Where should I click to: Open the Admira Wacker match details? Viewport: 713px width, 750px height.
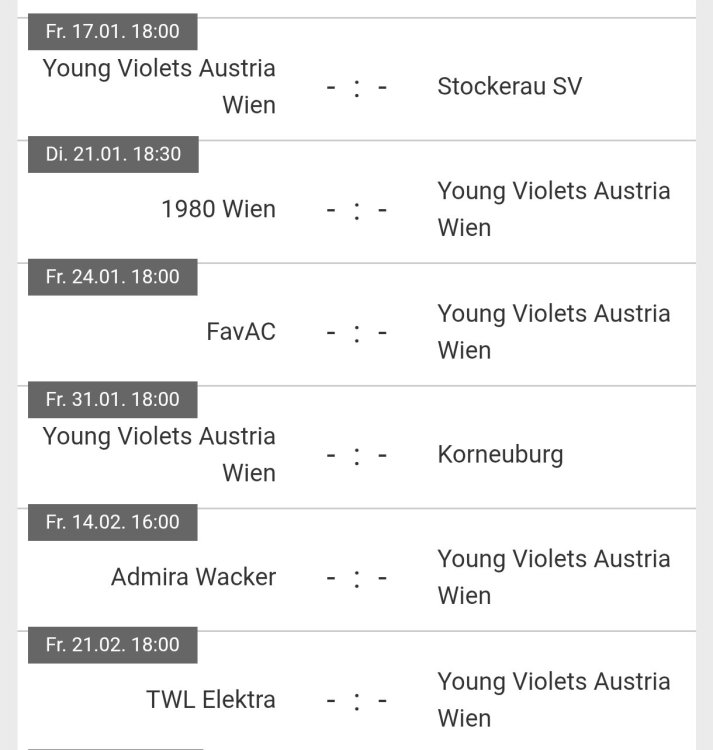point(356,577)
